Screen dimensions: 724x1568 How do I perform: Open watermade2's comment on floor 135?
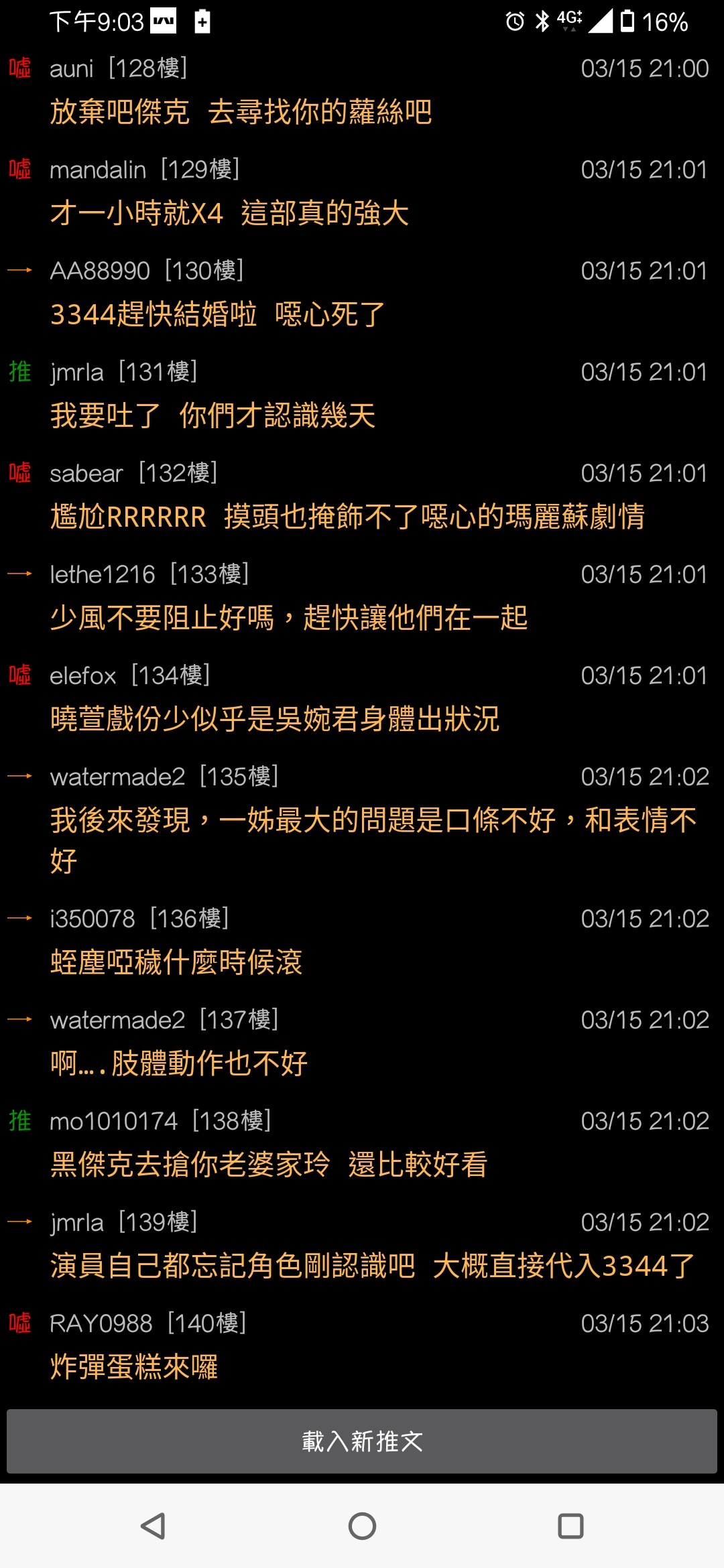[x=362, y=819]
